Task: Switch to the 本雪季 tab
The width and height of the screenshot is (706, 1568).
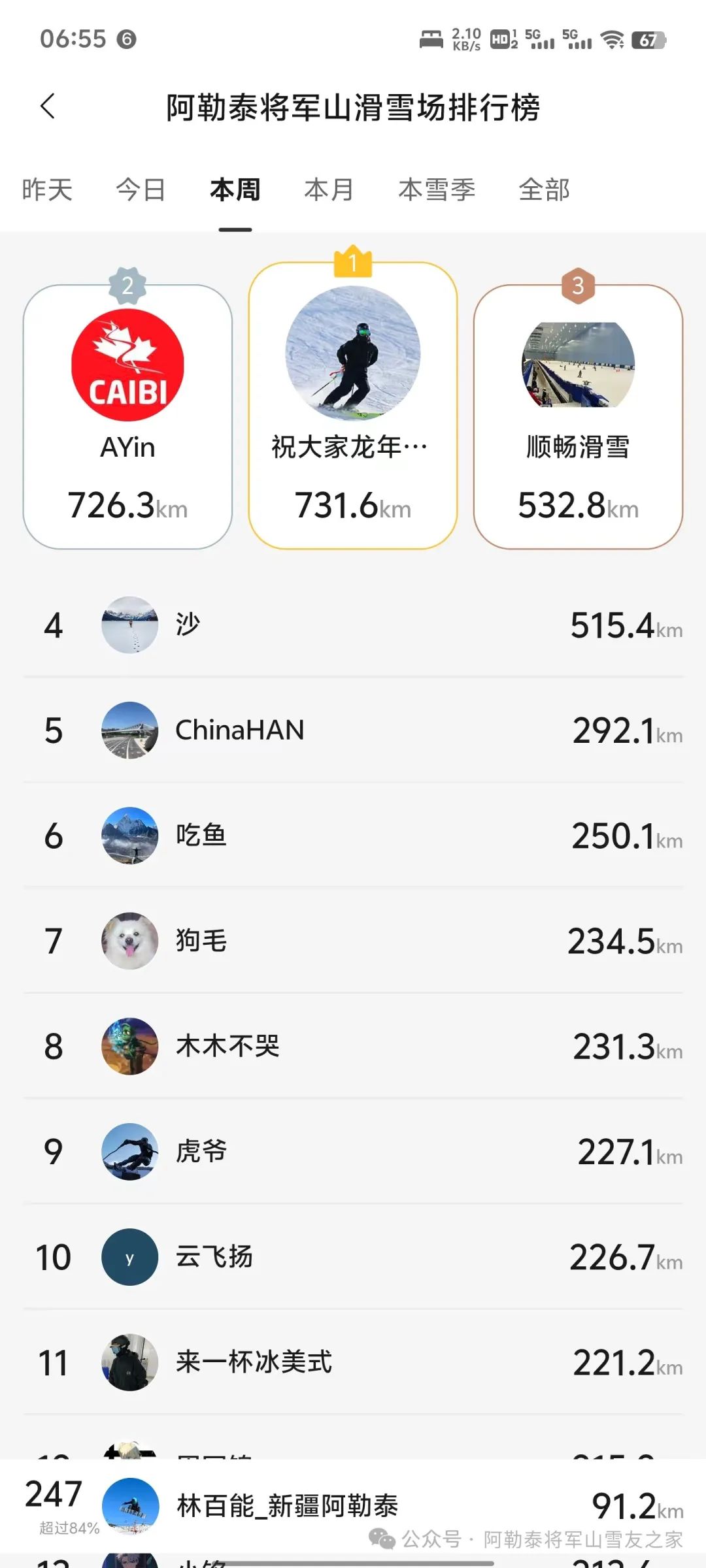Action: pyautogui.click(x=437, y=190)
